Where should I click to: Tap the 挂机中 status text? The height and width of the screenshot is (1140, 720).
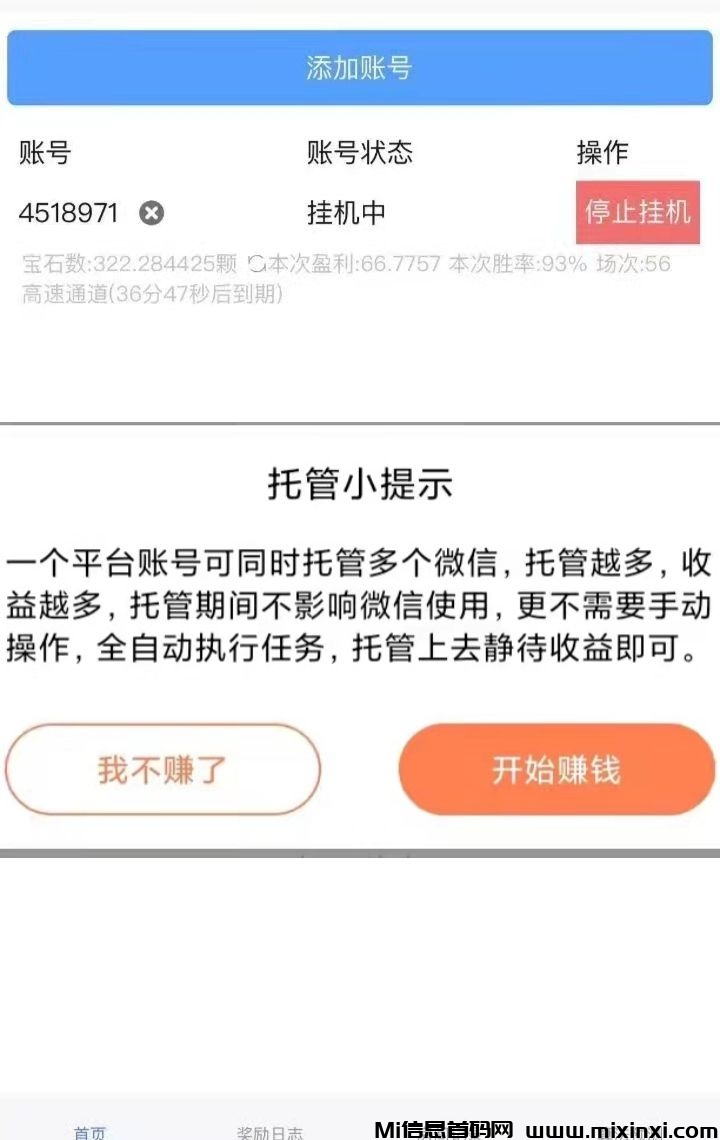[x=345, y=212]
